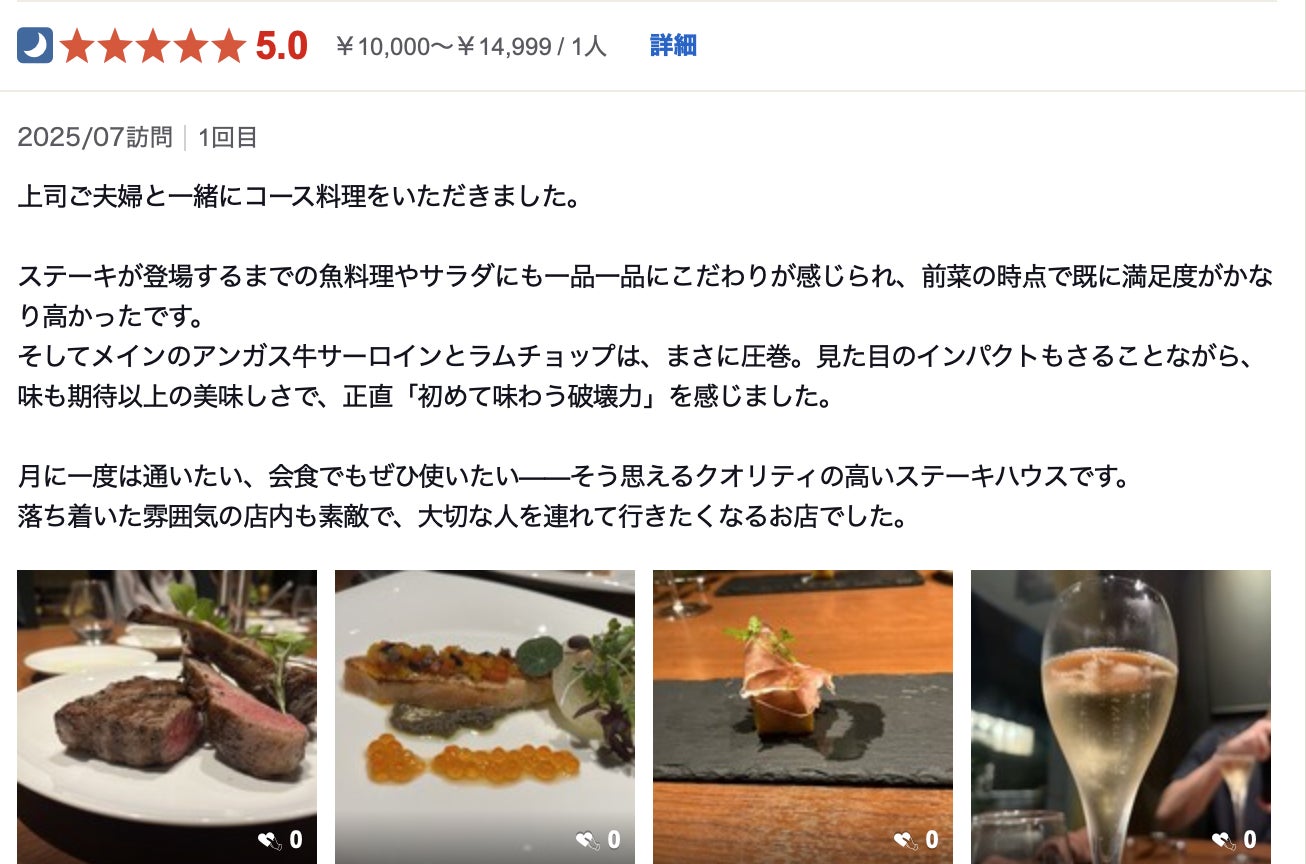The width and height of the screenshot is (1306, 864).
Task: View the salmon roe appetizer photo
Action: 484,700
